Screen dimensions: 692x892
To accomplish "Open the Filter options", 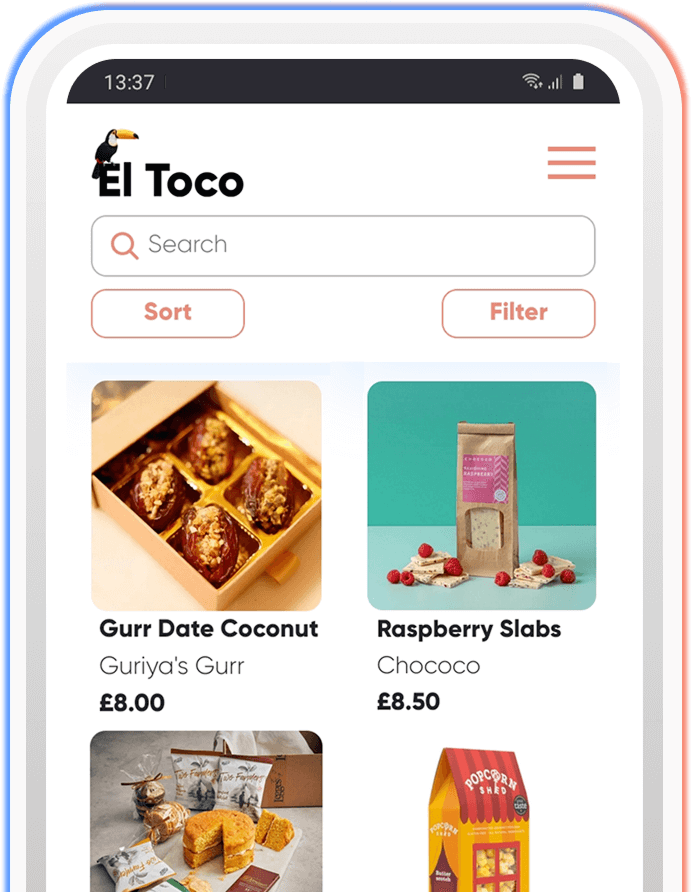I will pos(518,313).
